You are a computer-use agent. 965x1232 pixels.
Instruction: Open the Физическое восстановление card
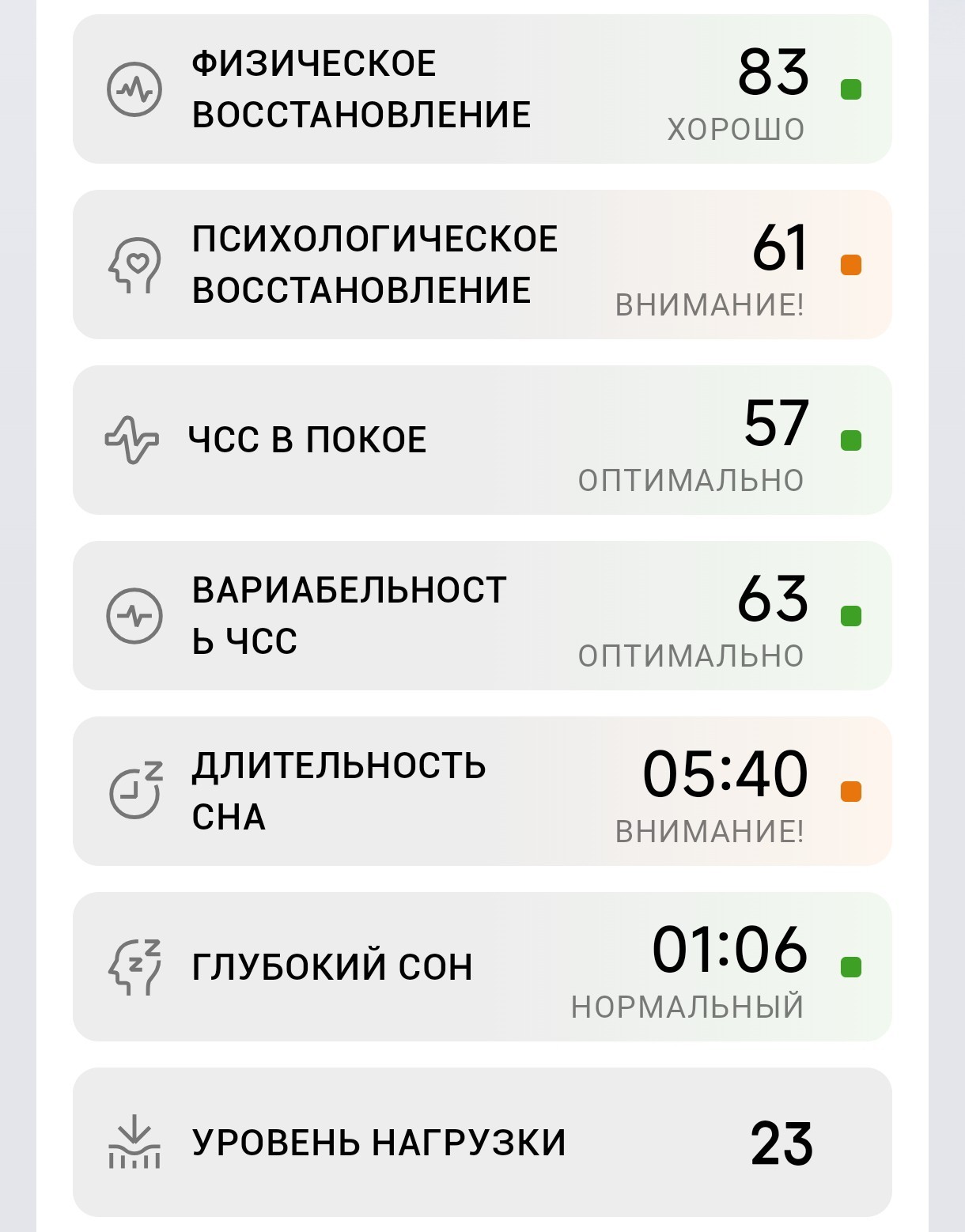pos(482,89)
